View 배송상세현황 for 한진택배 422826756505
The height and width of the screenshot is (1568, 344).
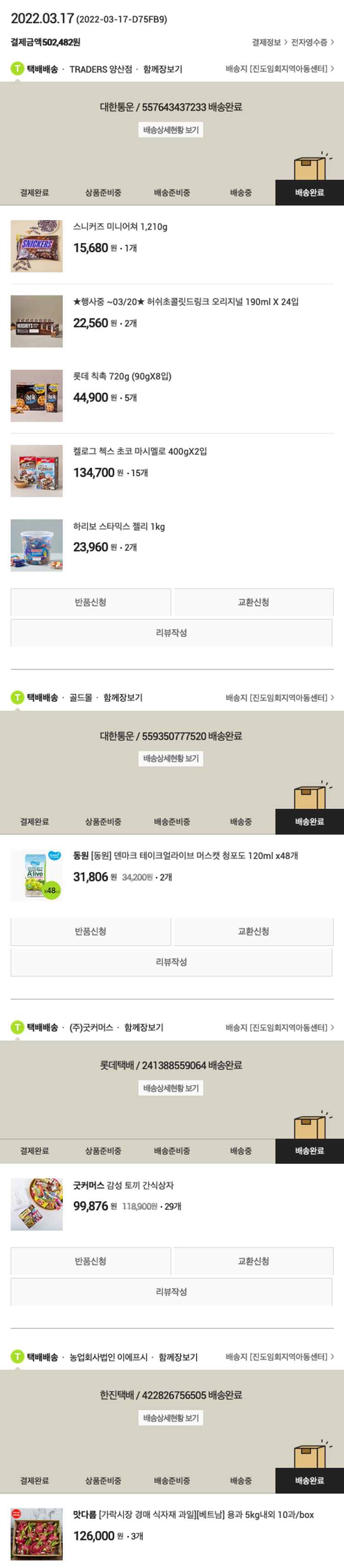tap(171, 1418)
